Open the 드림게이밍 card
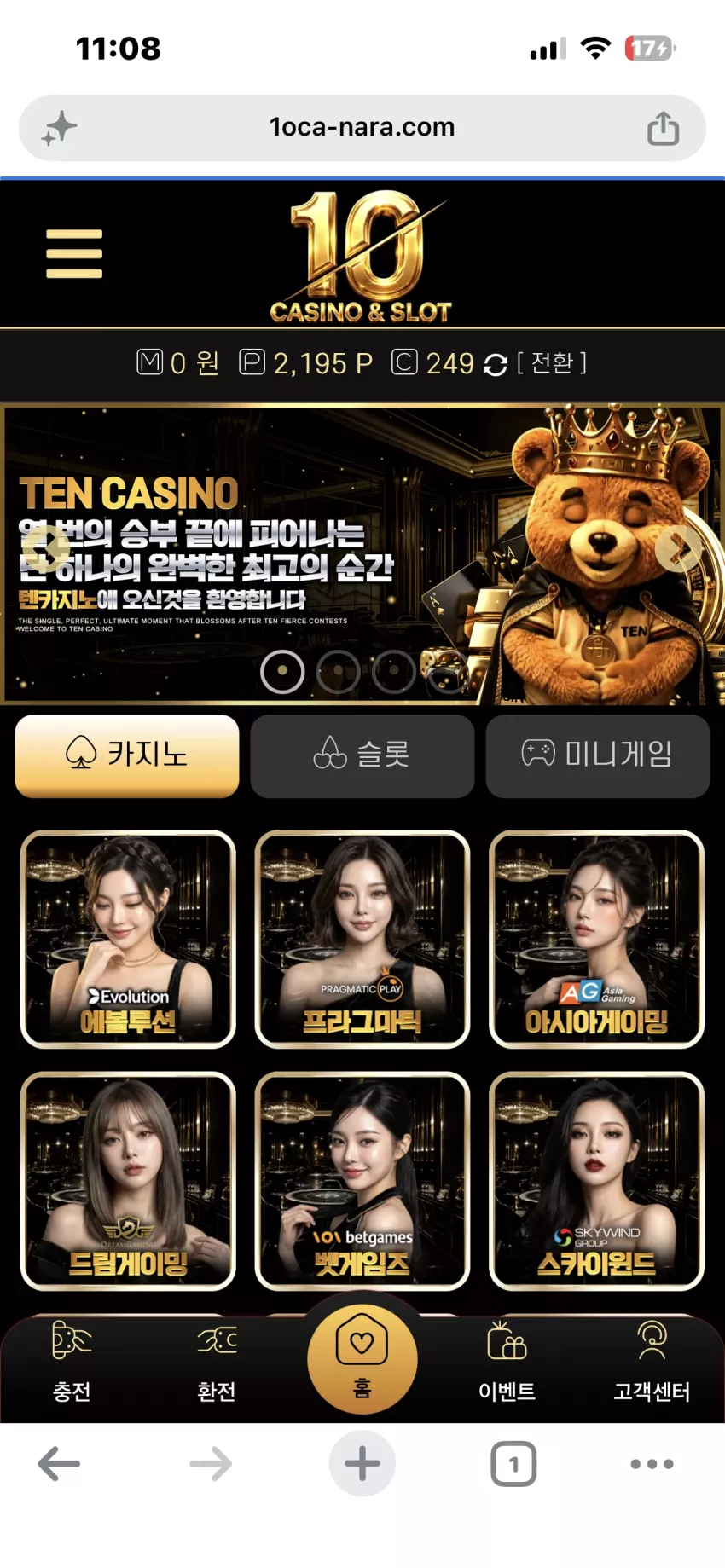The image size is (725, 1568). click(x=128, y=1181)
